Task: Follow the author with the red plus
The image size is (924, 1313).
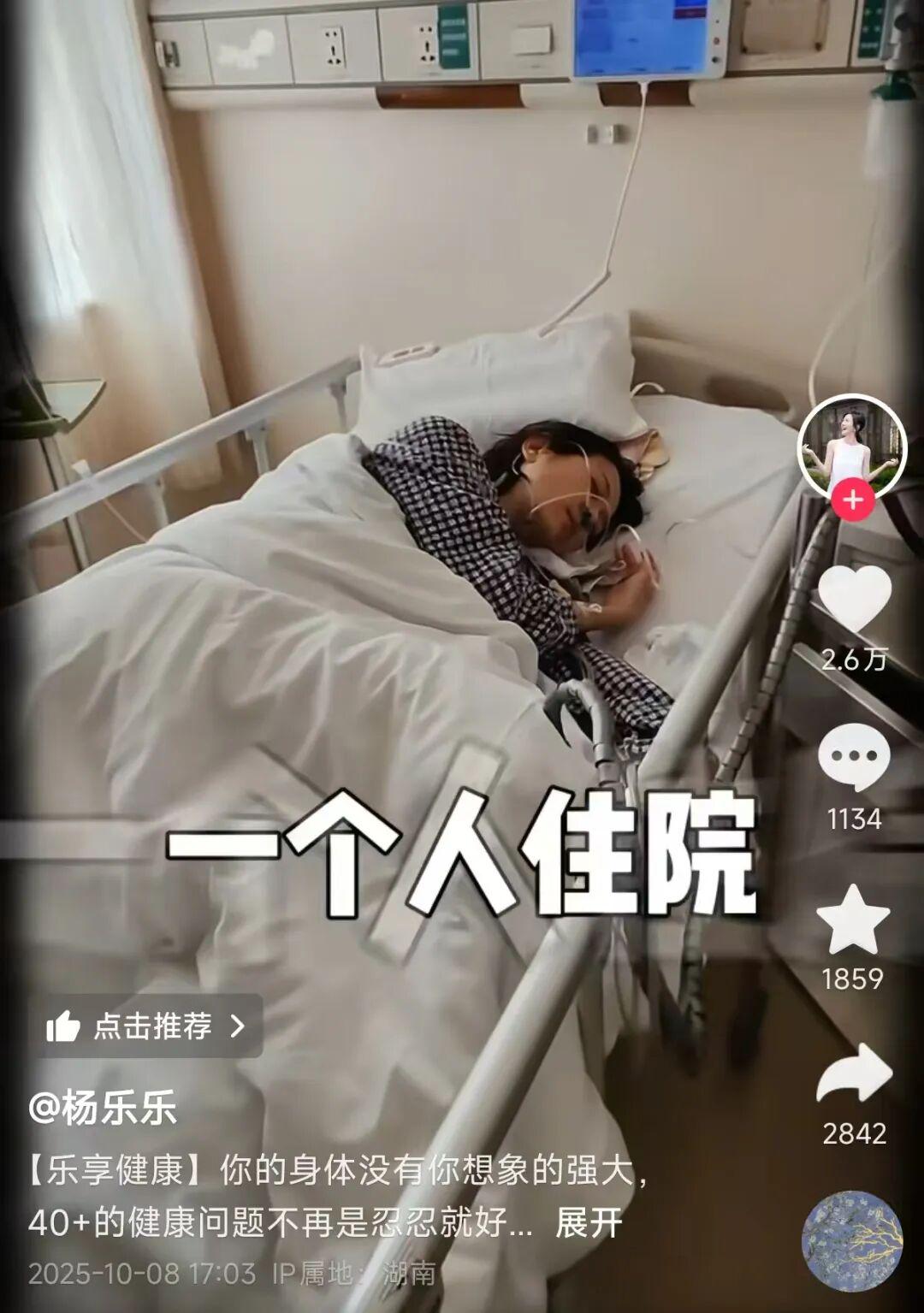Action: (852, 501)
